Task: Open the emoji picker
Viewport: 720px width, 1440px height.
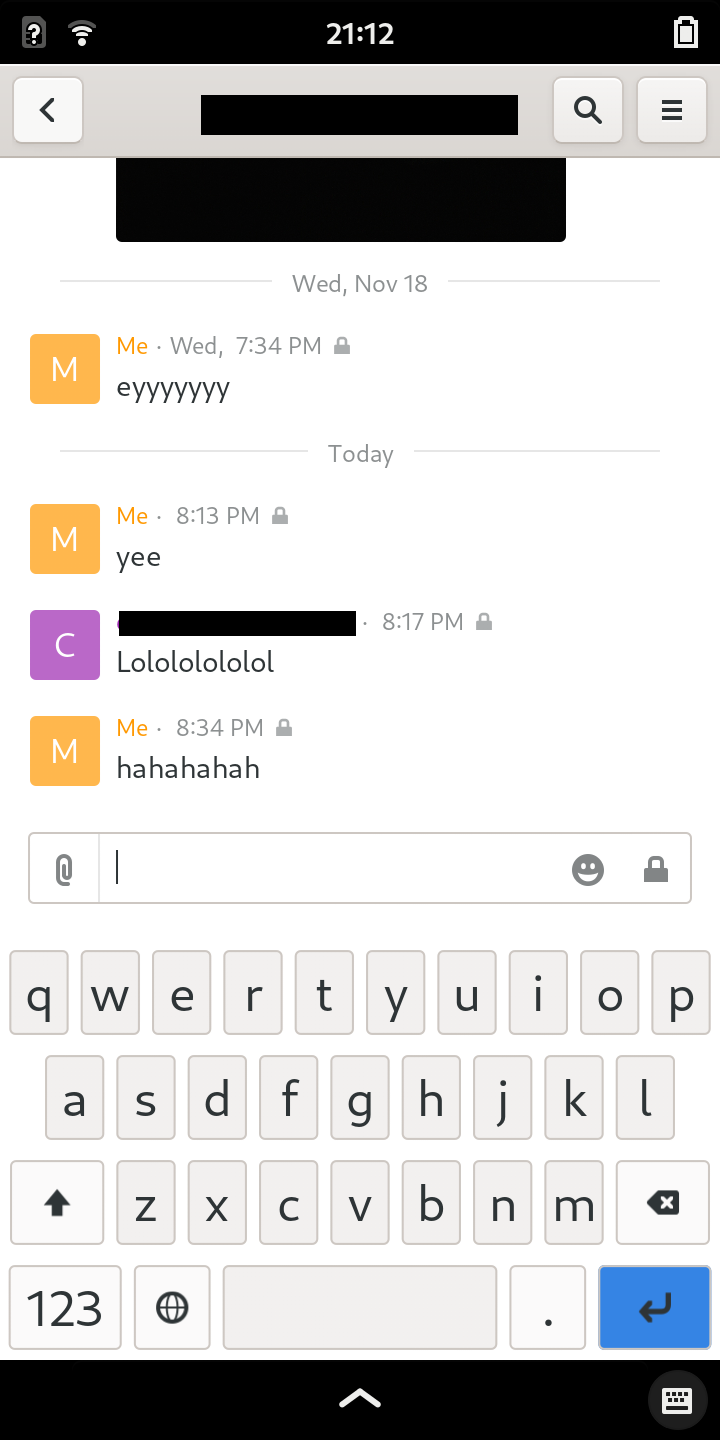Action: (588, 869)
